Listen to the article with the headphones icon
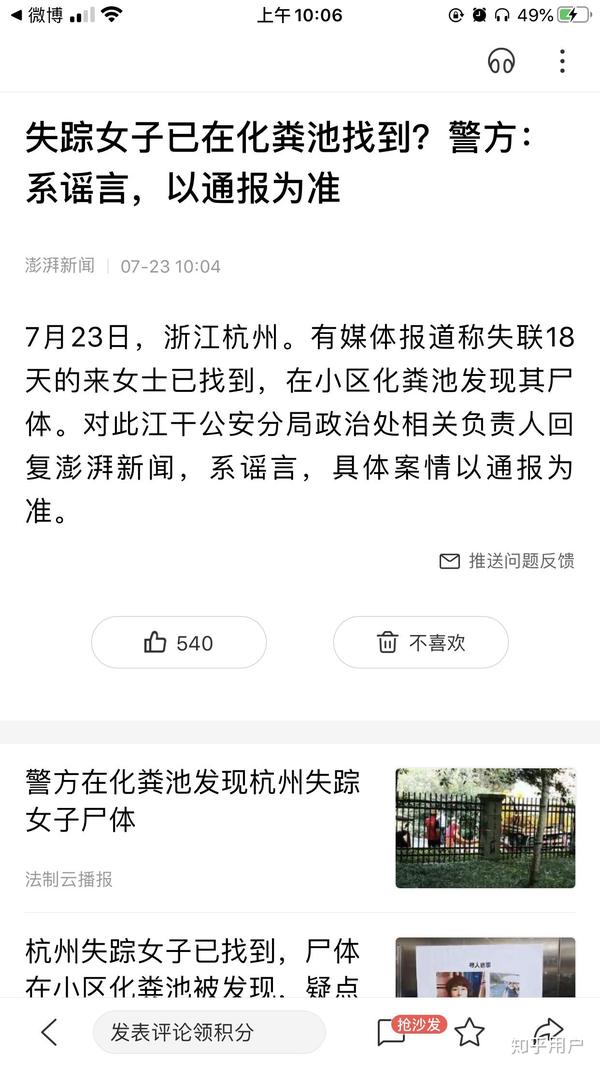This screenshot has height=1067, width=600. pos(501,61)
